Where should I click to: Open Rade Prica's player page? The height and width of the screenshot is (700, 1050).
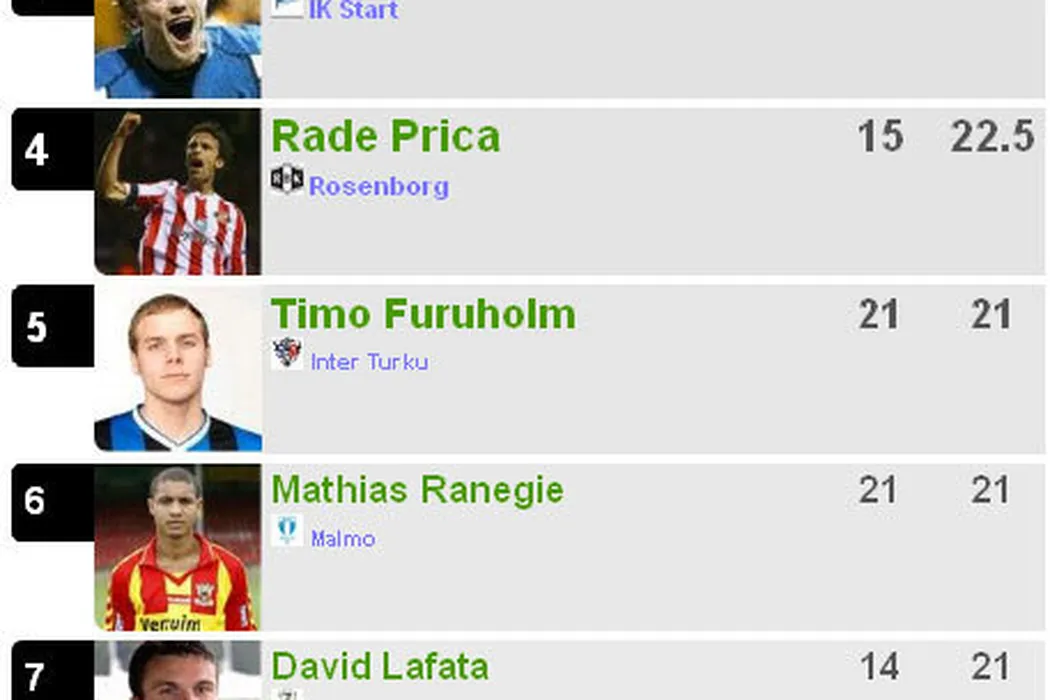coord(385,137)
